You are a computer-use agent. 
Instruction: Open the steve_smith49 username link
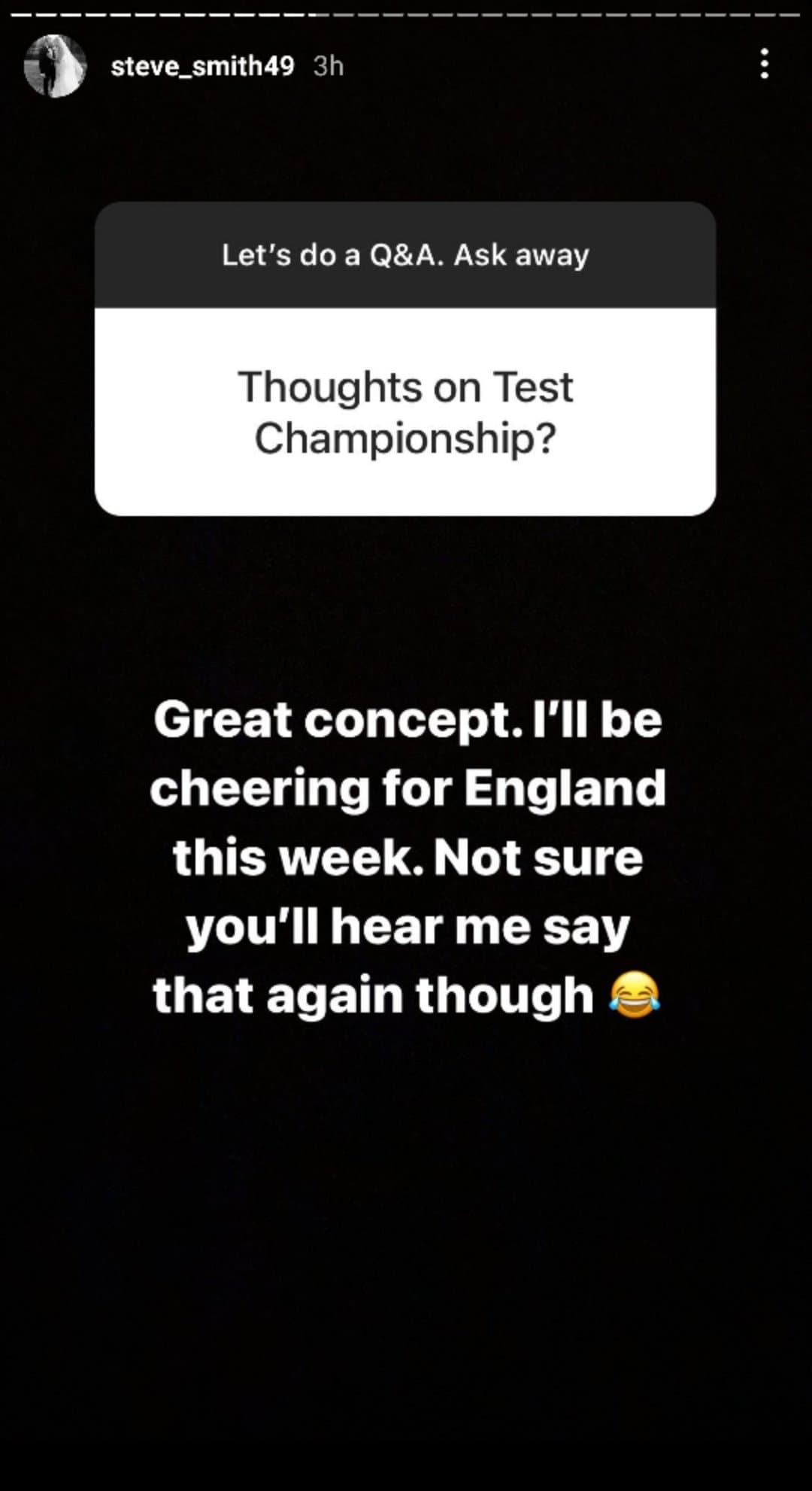[202, 66]
